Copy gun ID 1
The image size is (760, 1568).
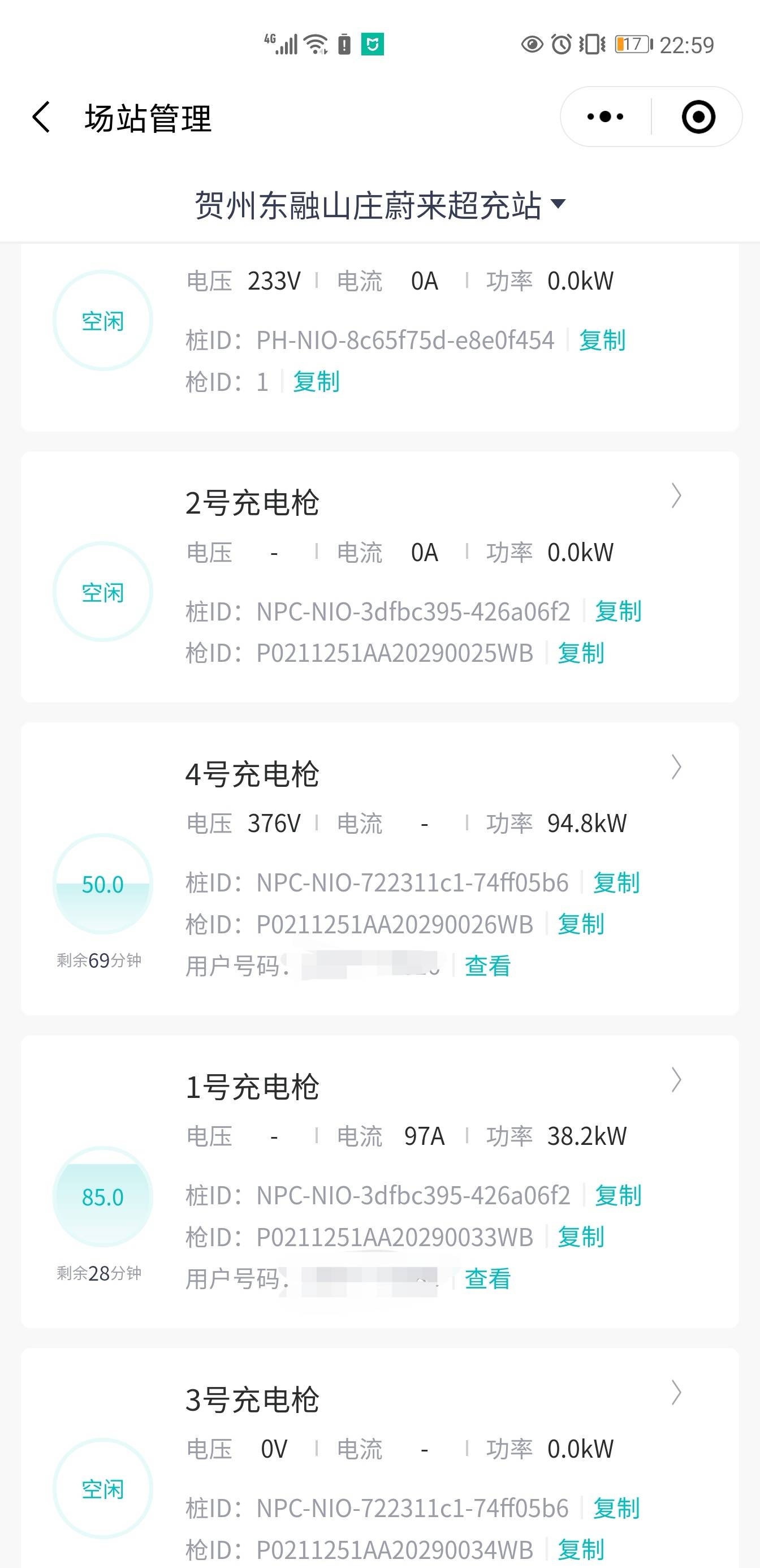tap(316, 382)
